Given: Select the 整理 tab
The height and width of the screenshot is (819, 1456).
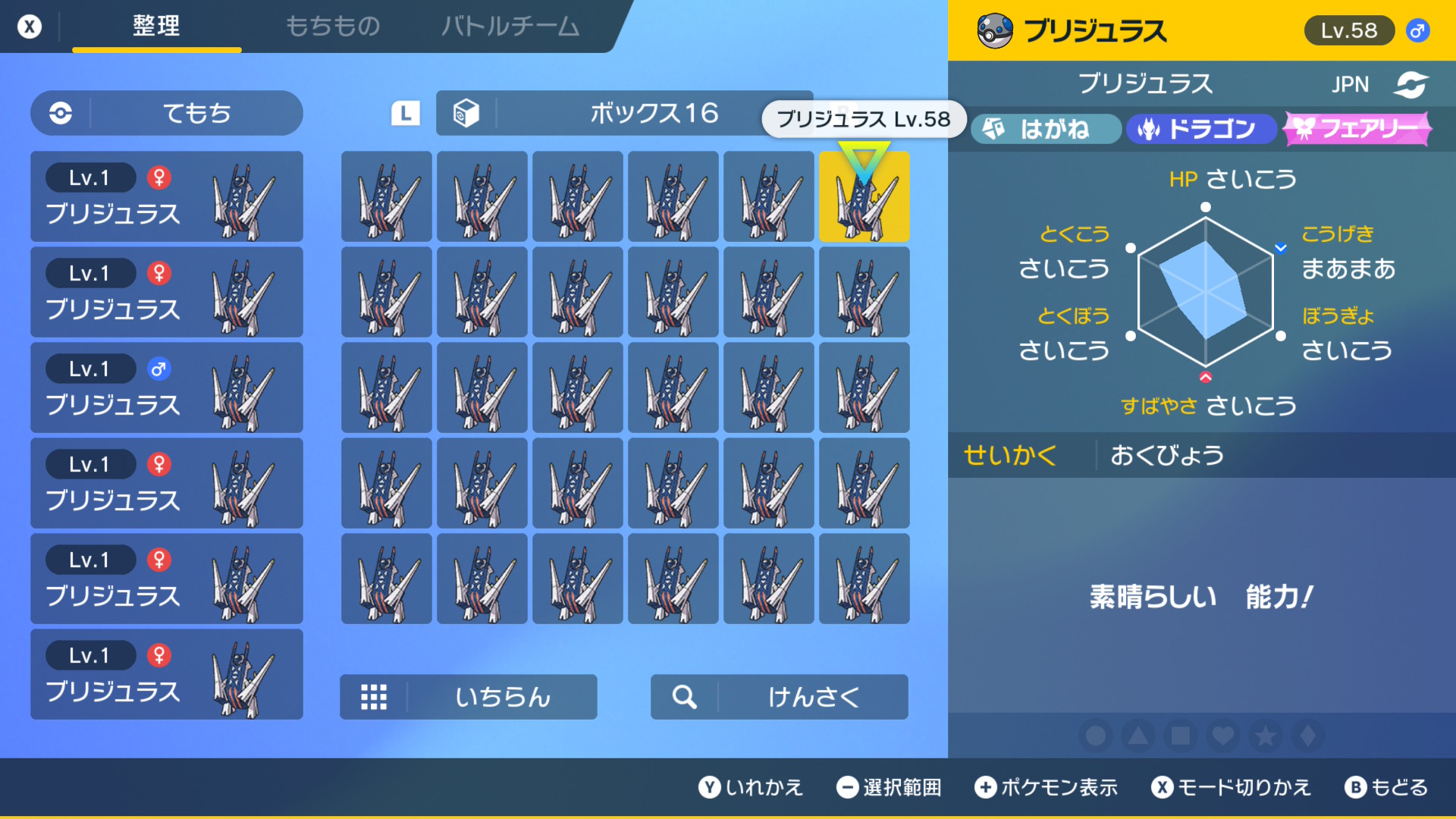Looking at the screenshot, I should pyautogui.click(x=157, y=27).
